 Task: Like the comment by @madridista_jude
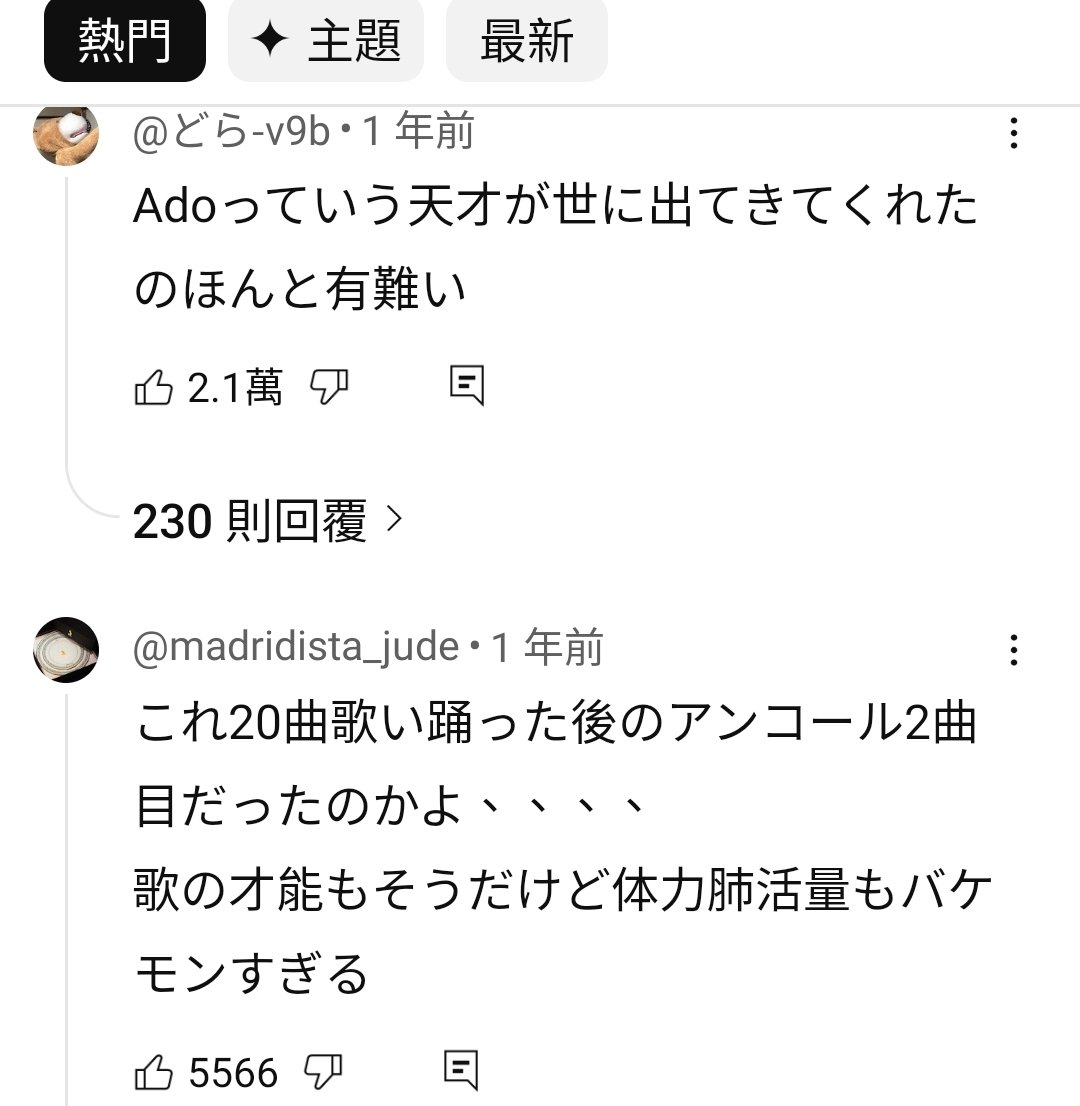[153, 1073]
